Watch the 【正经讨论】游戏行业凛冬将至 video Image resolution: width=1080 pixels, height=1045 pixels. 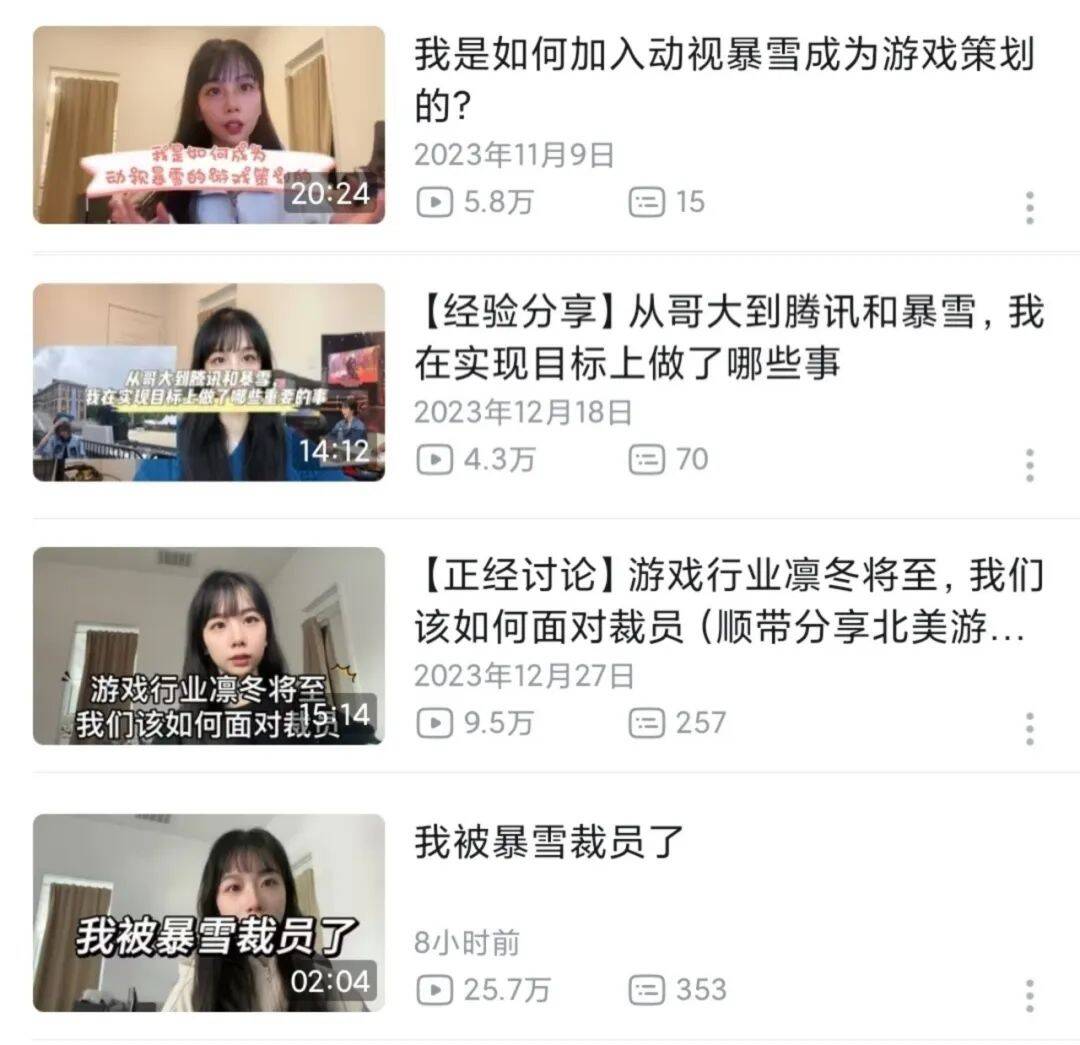[x=209, y=646]
